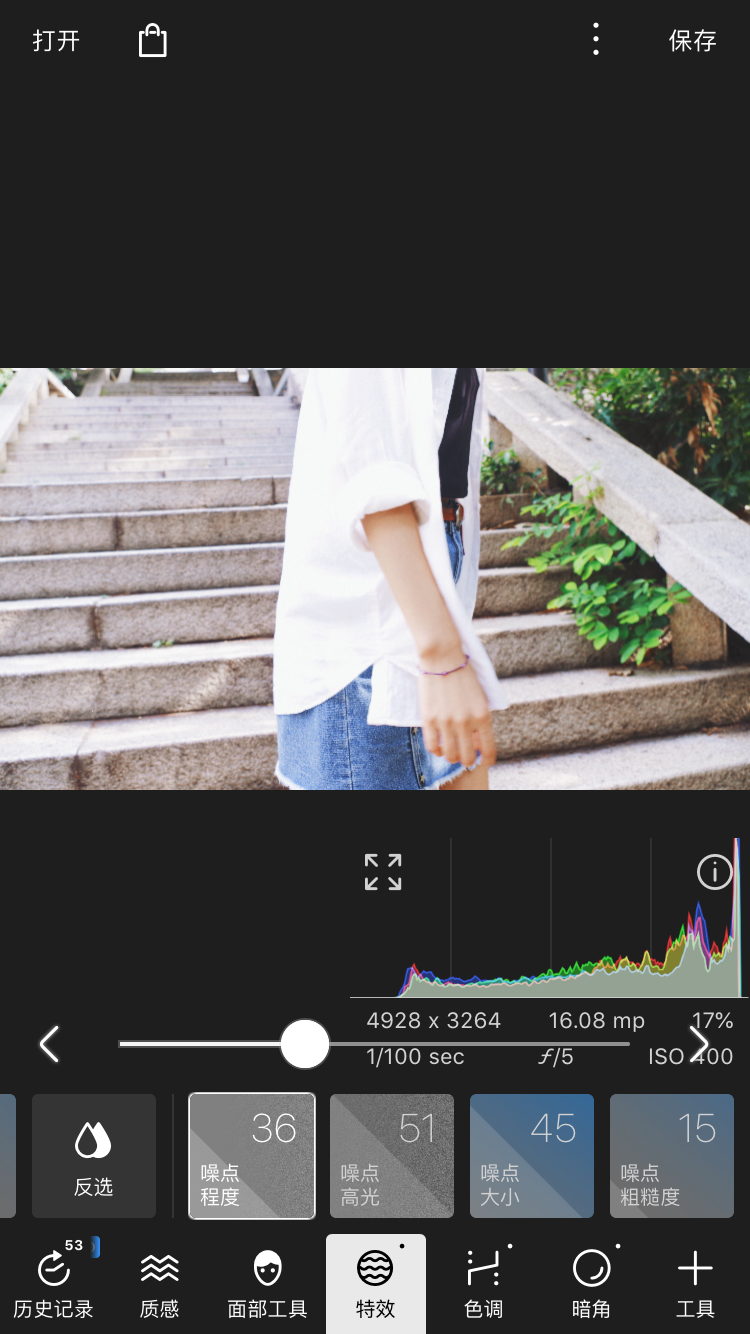Switch to the 色调 tab
750x1334 pixels.
483,1284
